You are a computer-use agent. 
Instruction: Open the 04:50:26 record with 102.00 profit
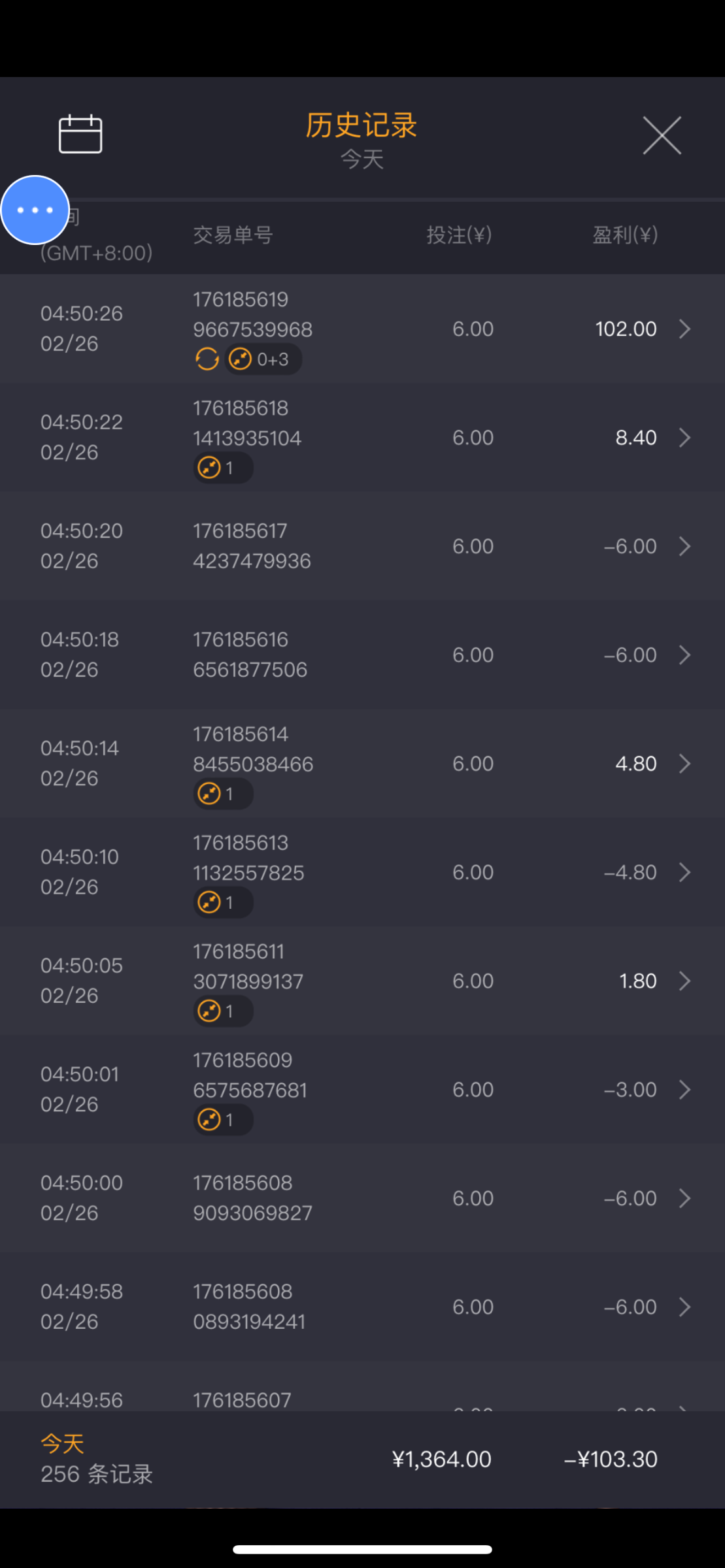click(363, 329)
